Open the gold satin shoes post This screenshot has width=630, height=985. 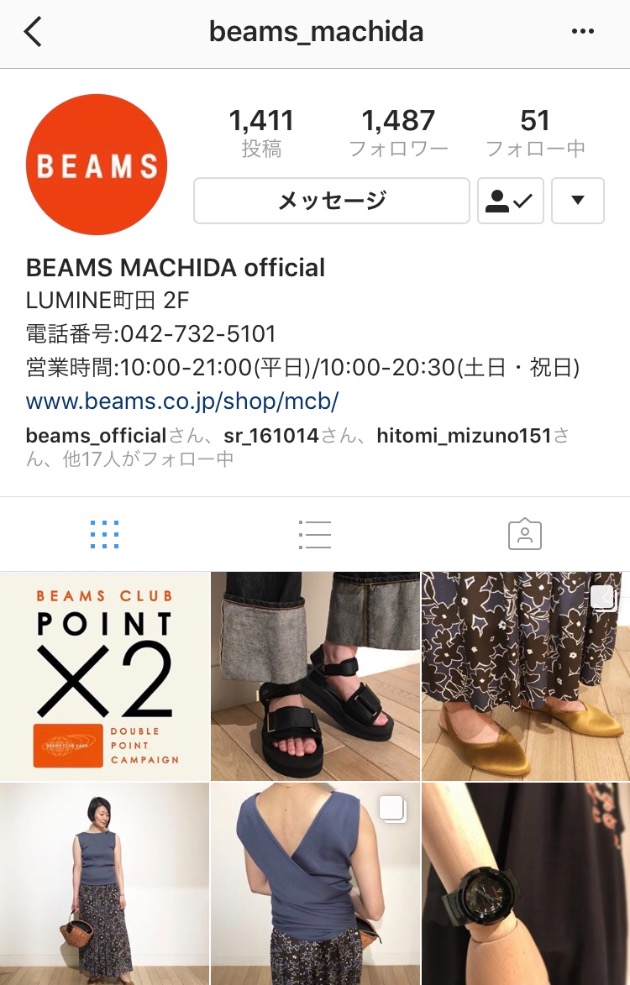click(x=525, y=676)
